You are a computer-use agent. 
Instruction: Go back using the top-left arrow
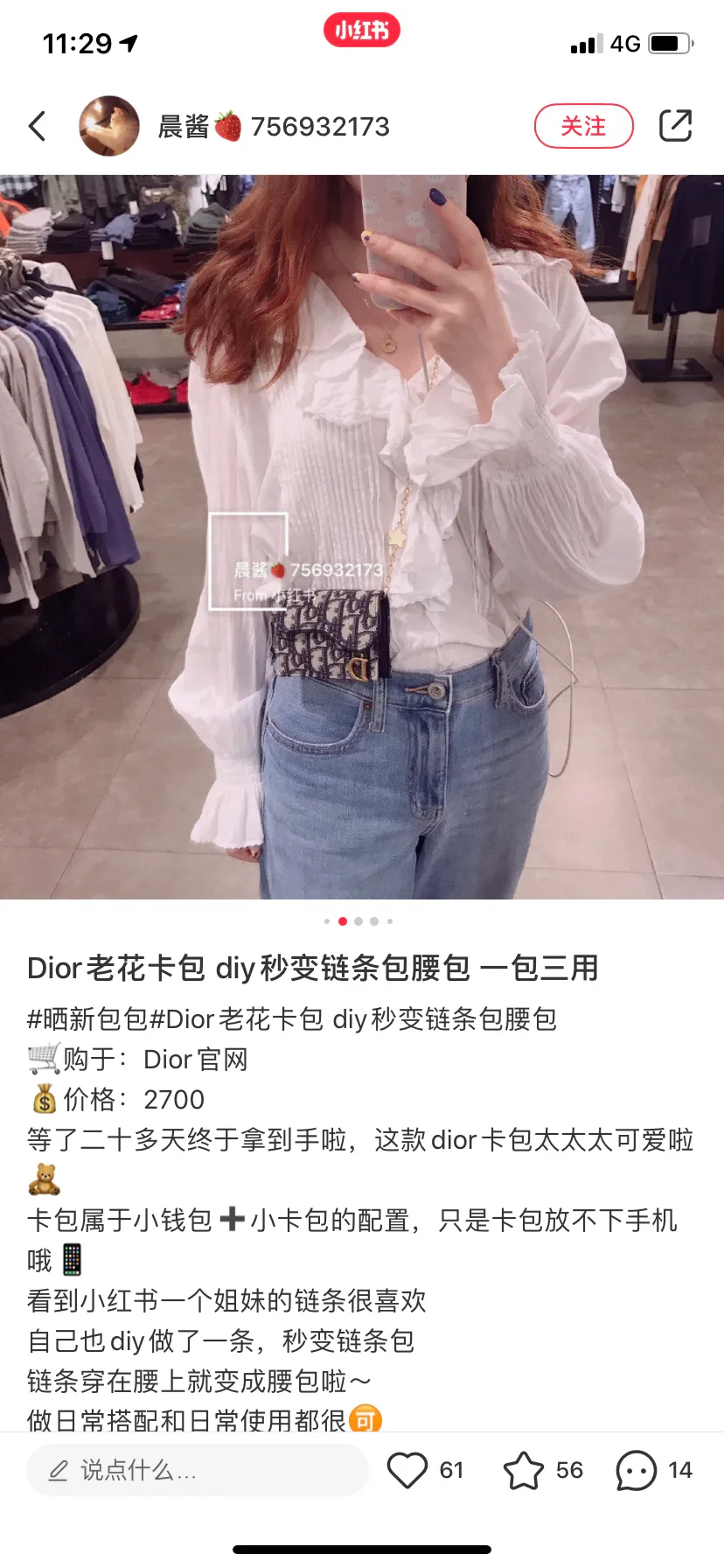pyautogui.click(x=37, y=126)
